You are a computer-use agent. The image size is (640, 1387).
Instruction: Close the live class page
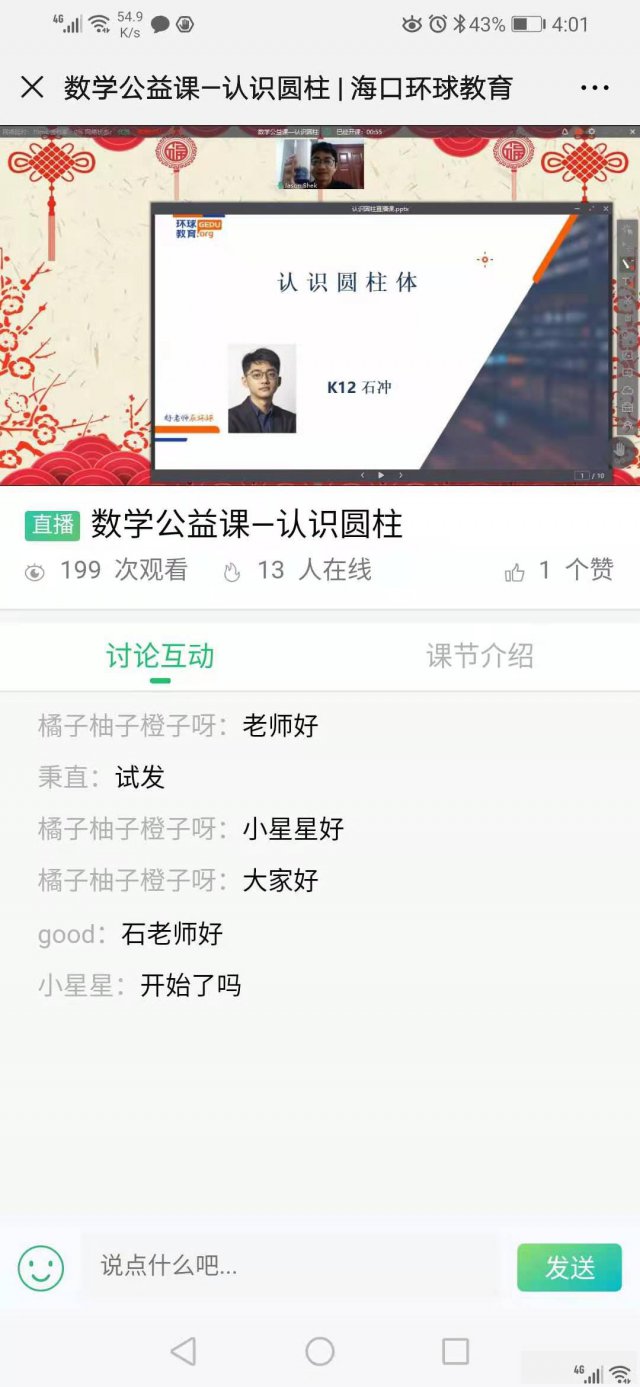(32, 88)
